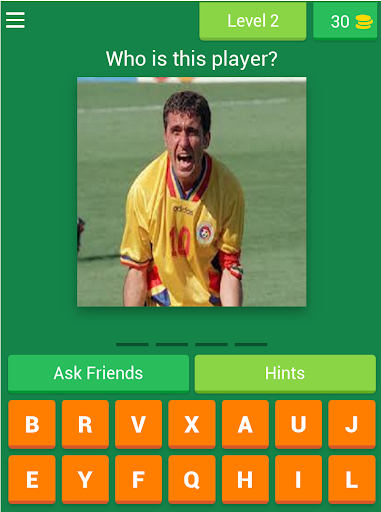Select letter B key

(x=32, y=424)
